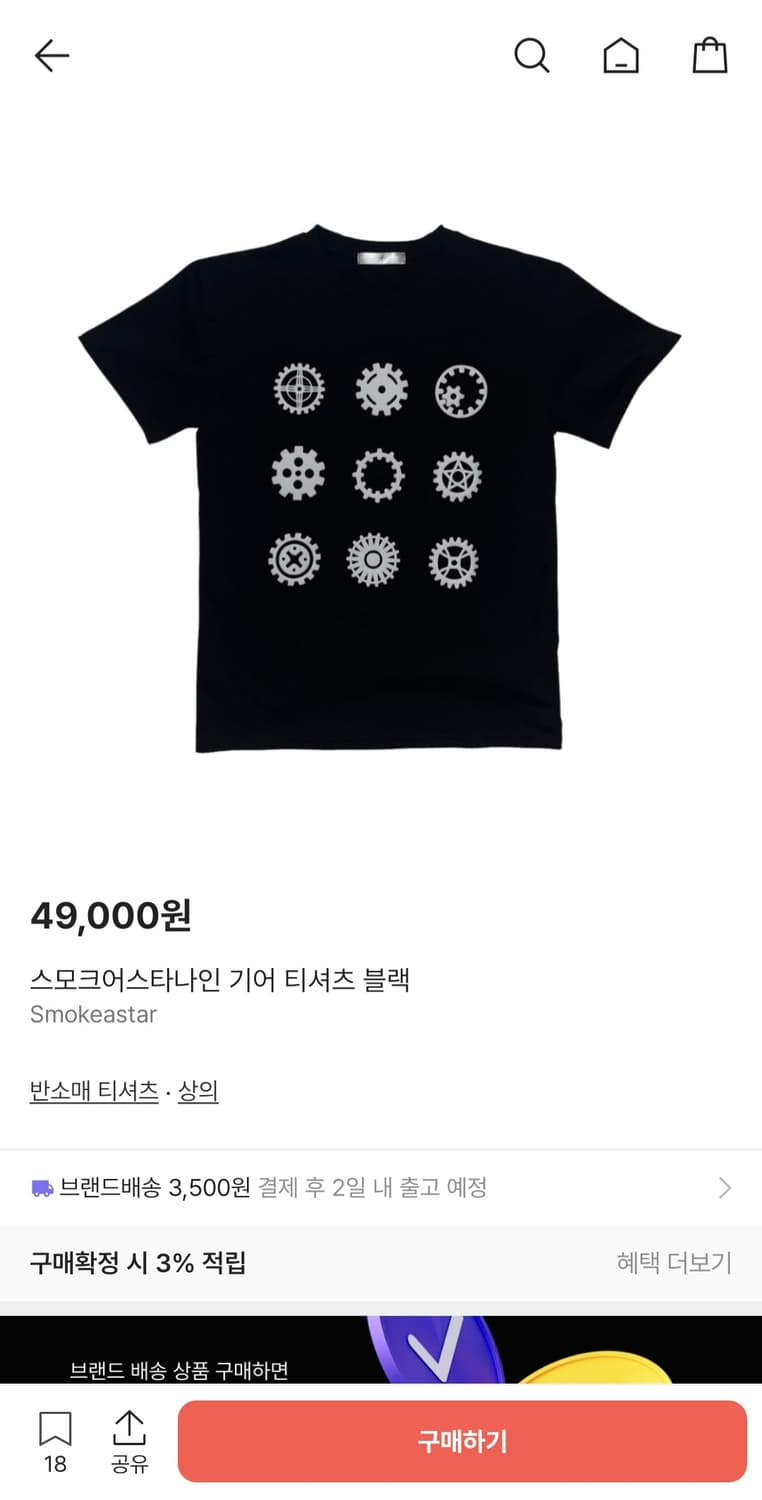Image resolution: width=762 pixels, height=1500 pixels.
Task: Expand 혜택 더보기 rewards details
Action: 675,1264
